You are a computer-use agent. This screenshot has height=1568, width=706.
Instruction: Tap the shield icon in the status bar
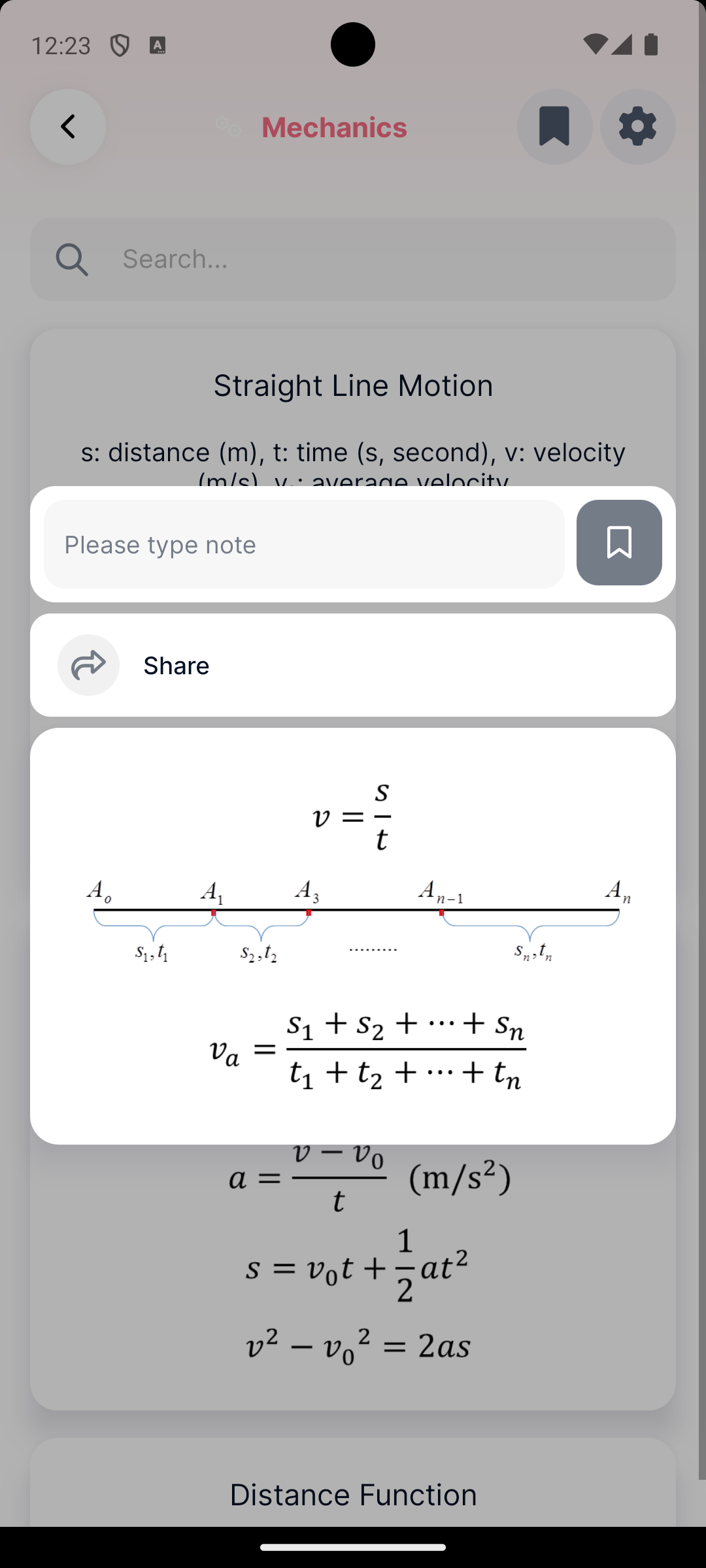coord(120,44)
